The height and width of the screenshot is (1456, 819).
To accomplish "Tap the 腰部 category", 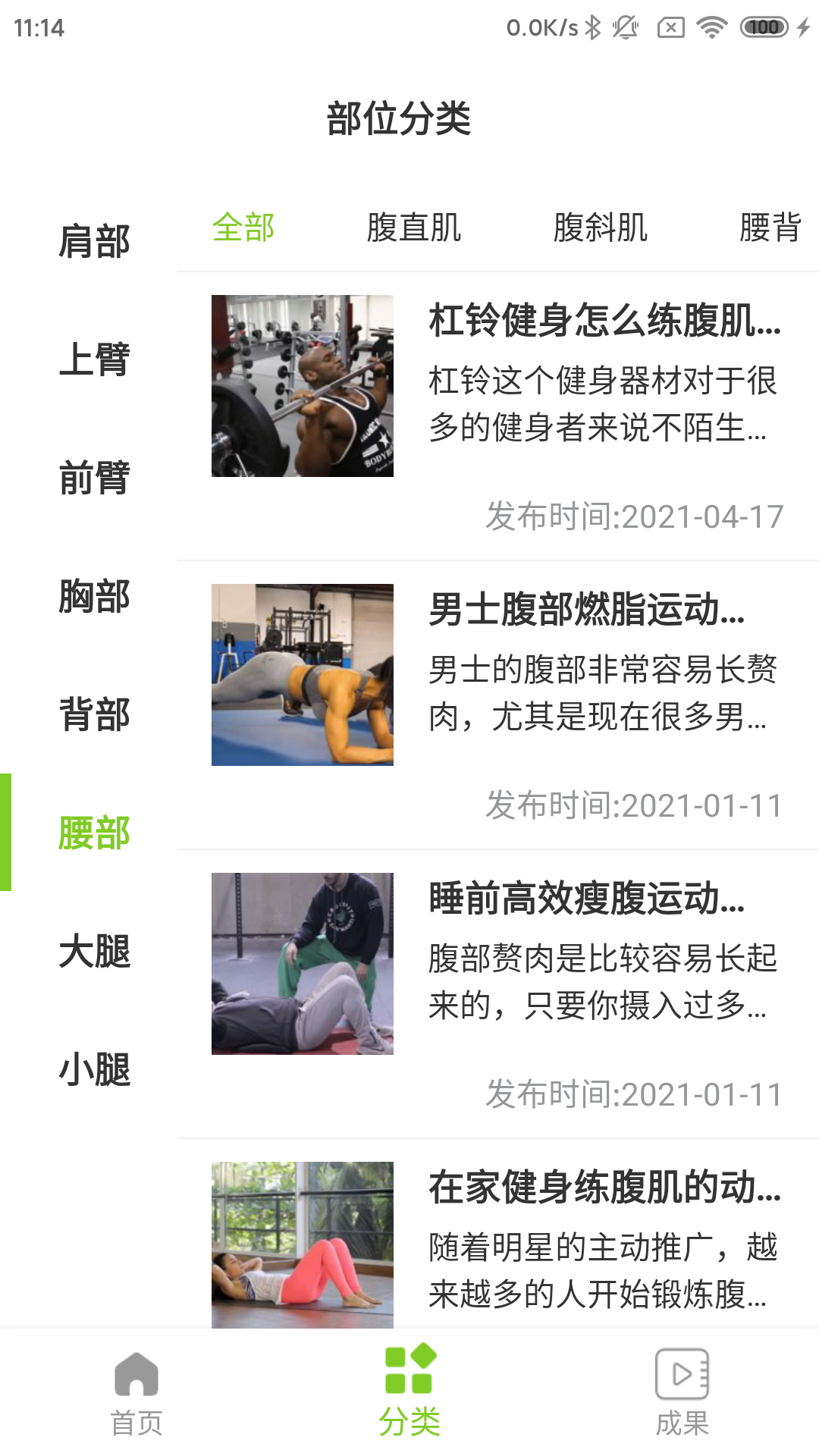I will point(94,833).
